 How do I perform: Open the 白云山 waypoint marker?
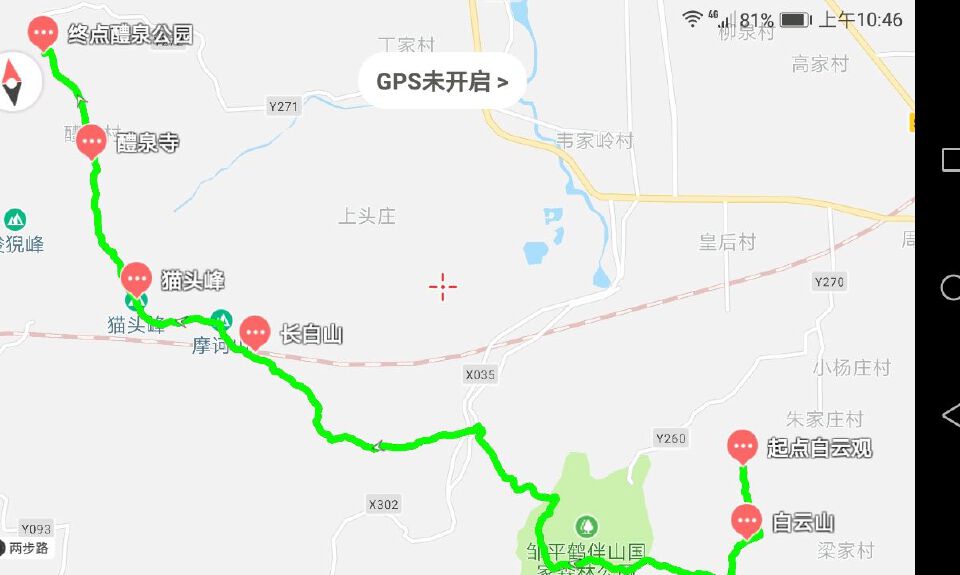point(747,519)
